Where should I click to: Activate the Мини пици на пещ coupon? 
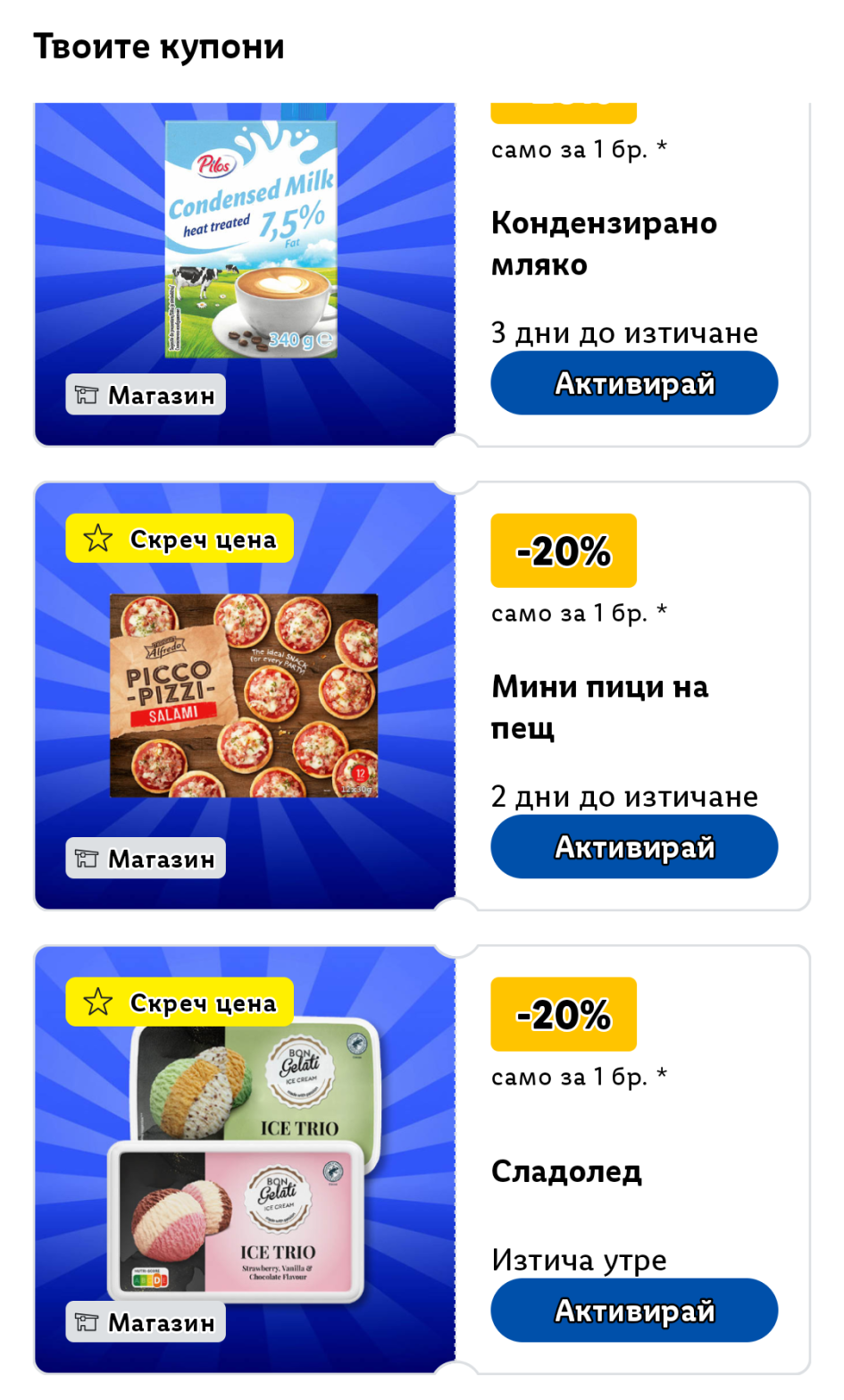(633, 847)
